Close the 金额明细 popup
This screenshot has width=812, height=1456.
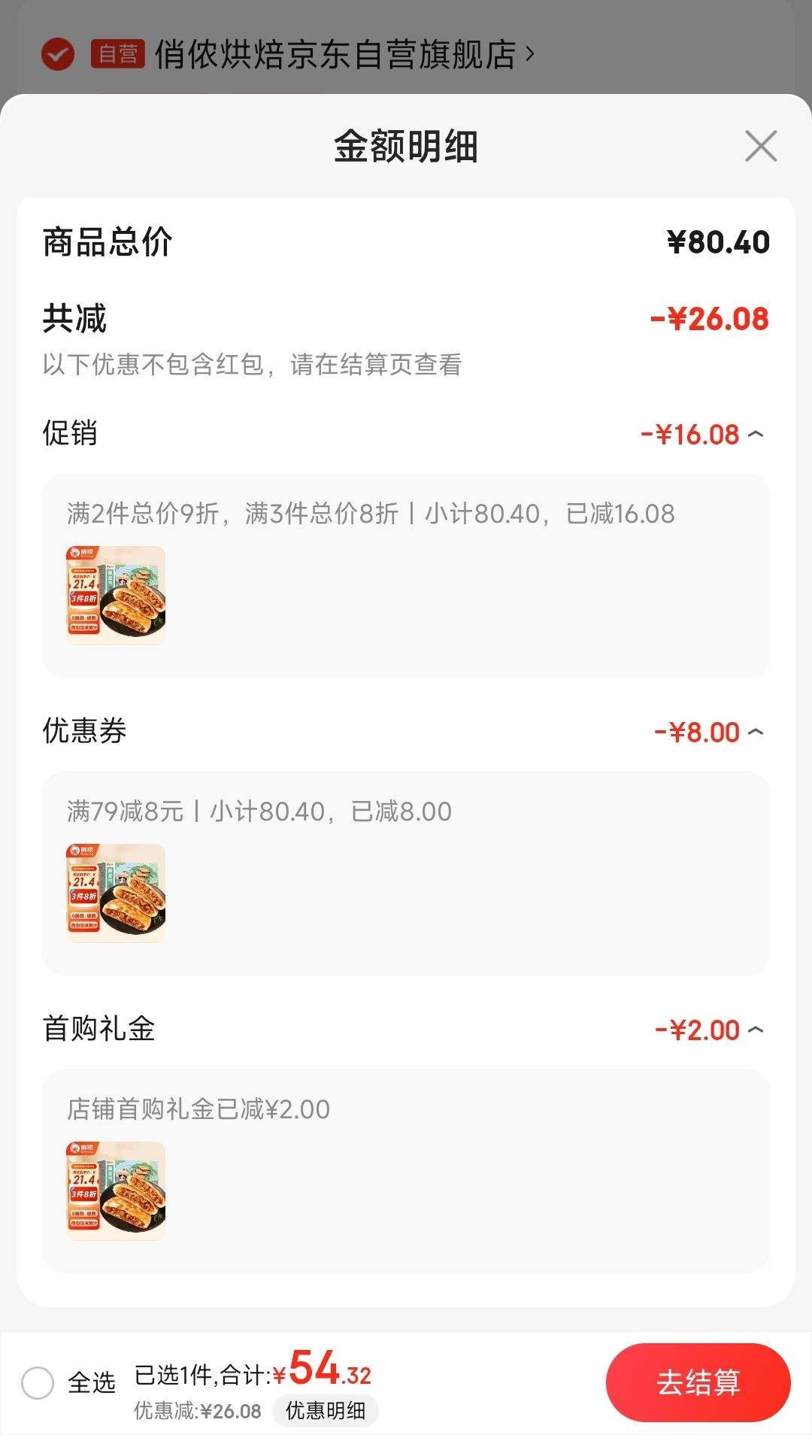click(761, 147)
